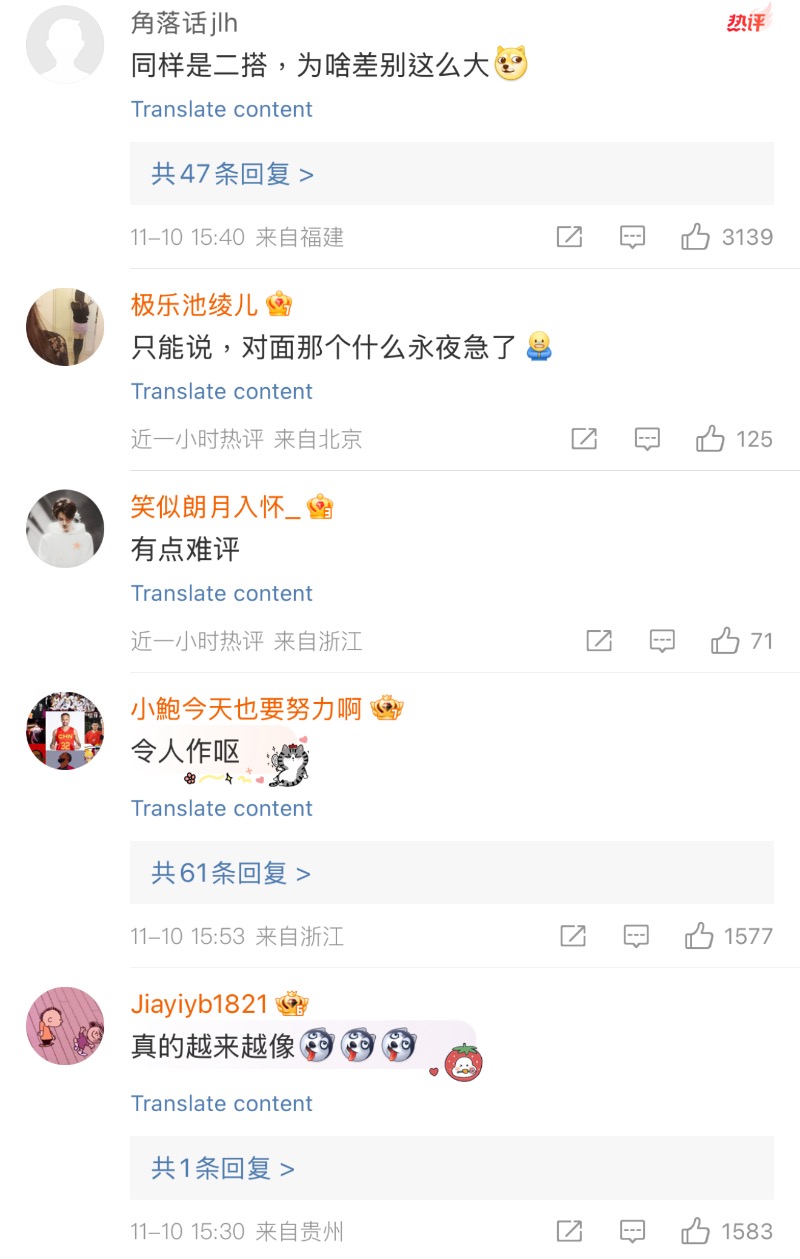Open 极乐池绫儿's profile avatar
This screenshot has height=1259, width=800.
coord(65,327)
